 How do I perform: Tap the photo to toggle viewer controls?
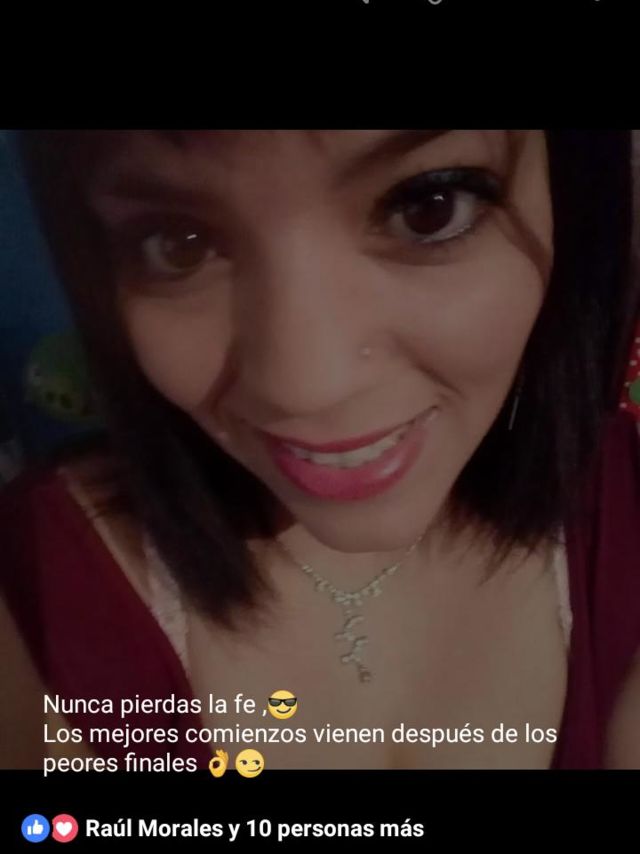[x=320, y=400]
